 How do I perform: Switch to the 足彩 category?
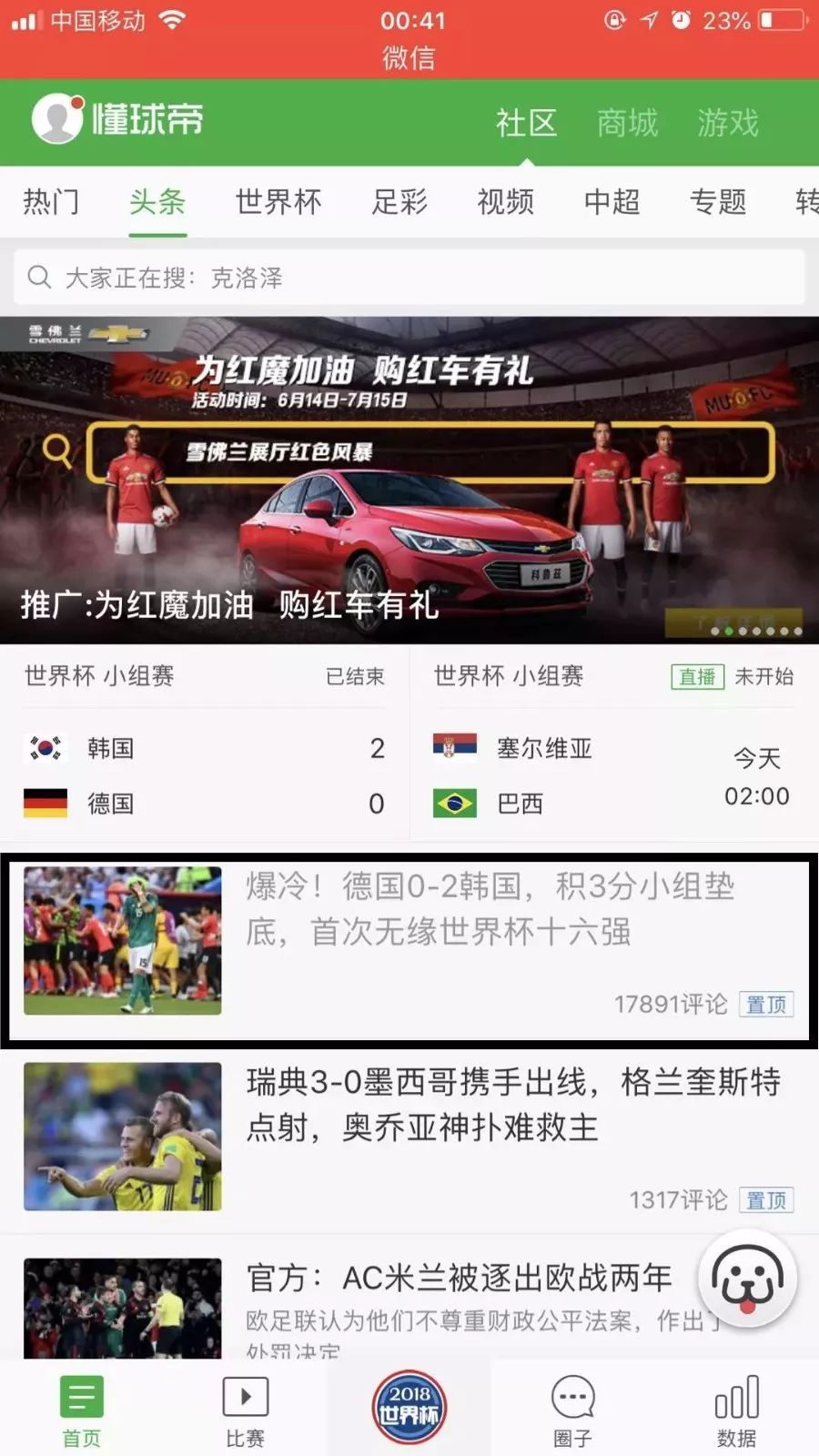[x=399, y=201]
